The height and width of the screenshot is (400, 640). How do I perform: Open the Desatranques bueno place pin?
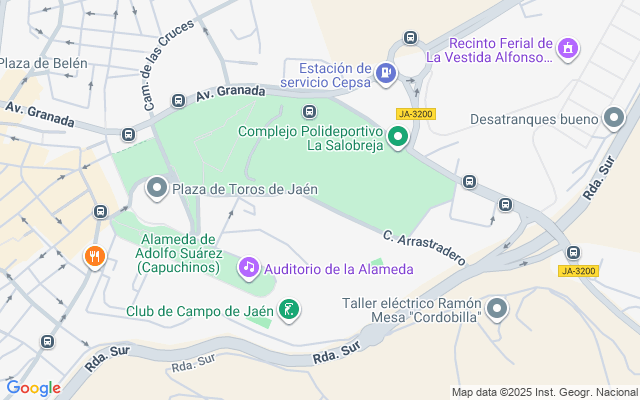pos(614,120)
